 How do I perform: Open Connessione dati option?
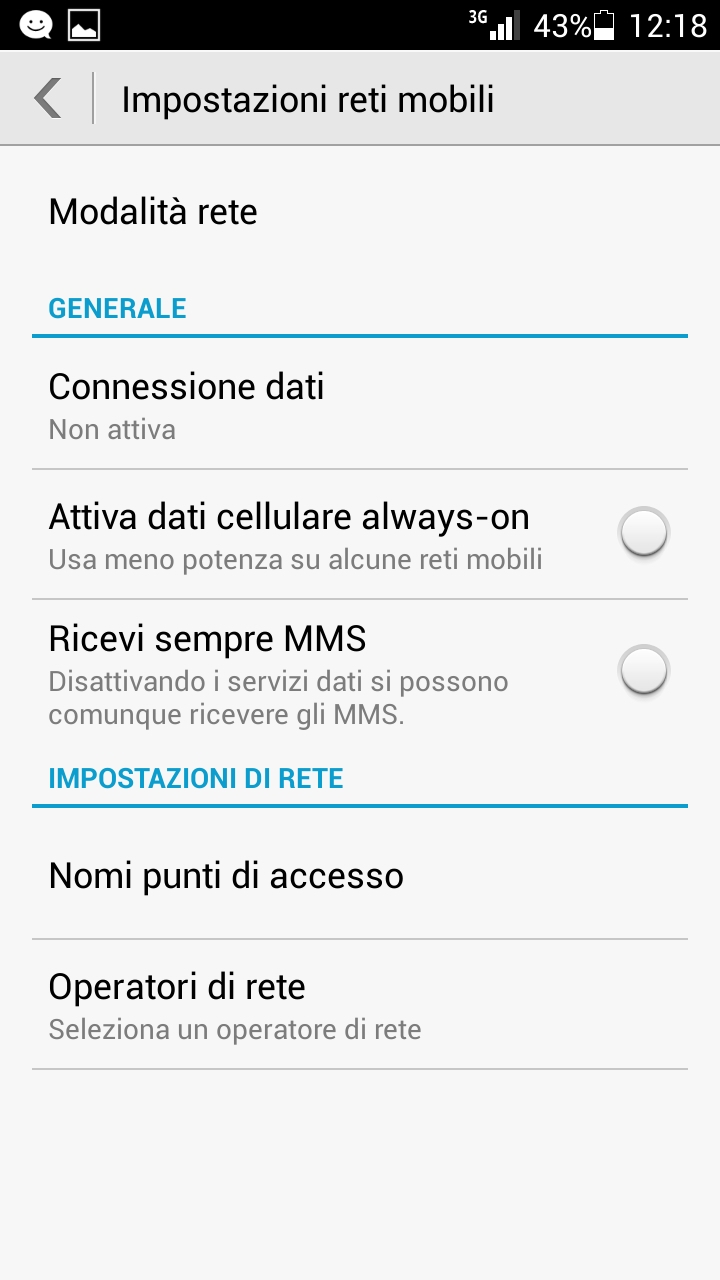[360, 404]
